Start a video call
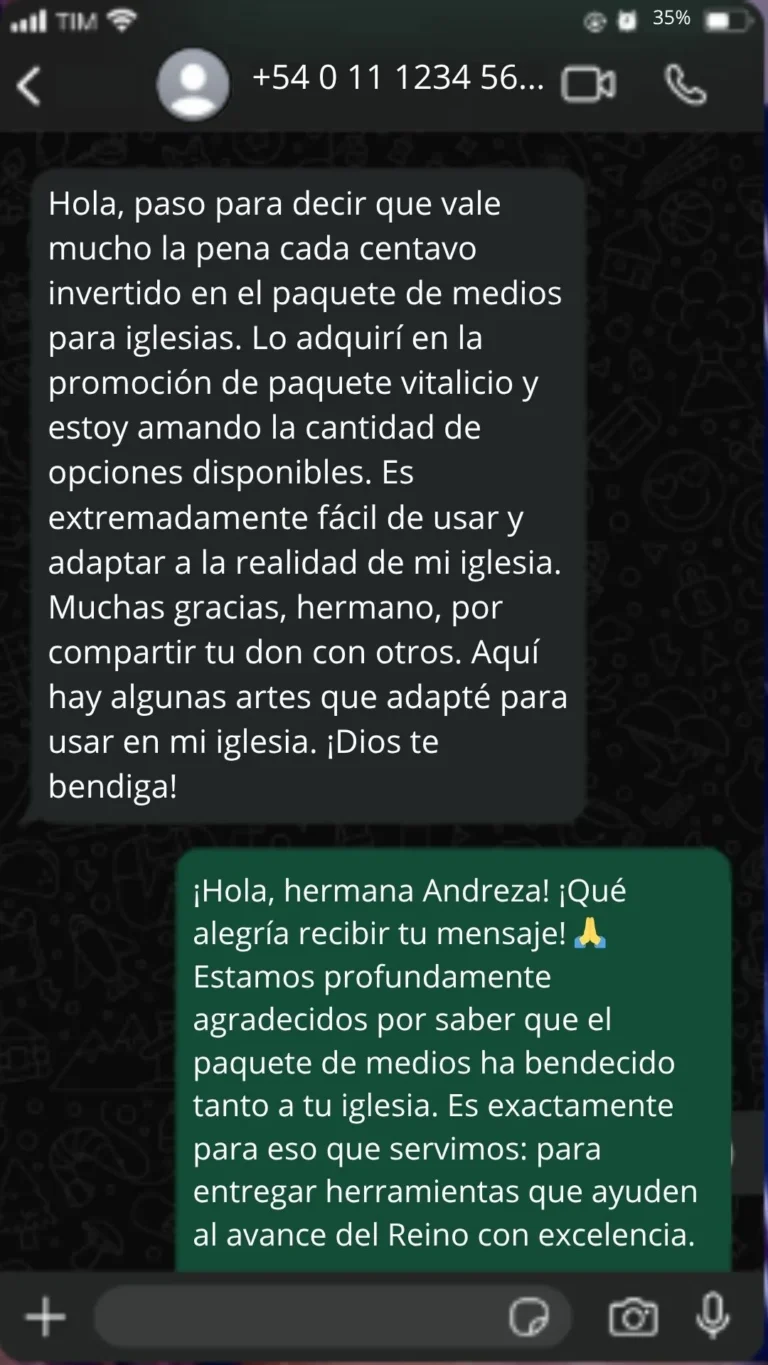Viewport: 768px width, 1365px height. coord(588,85)
